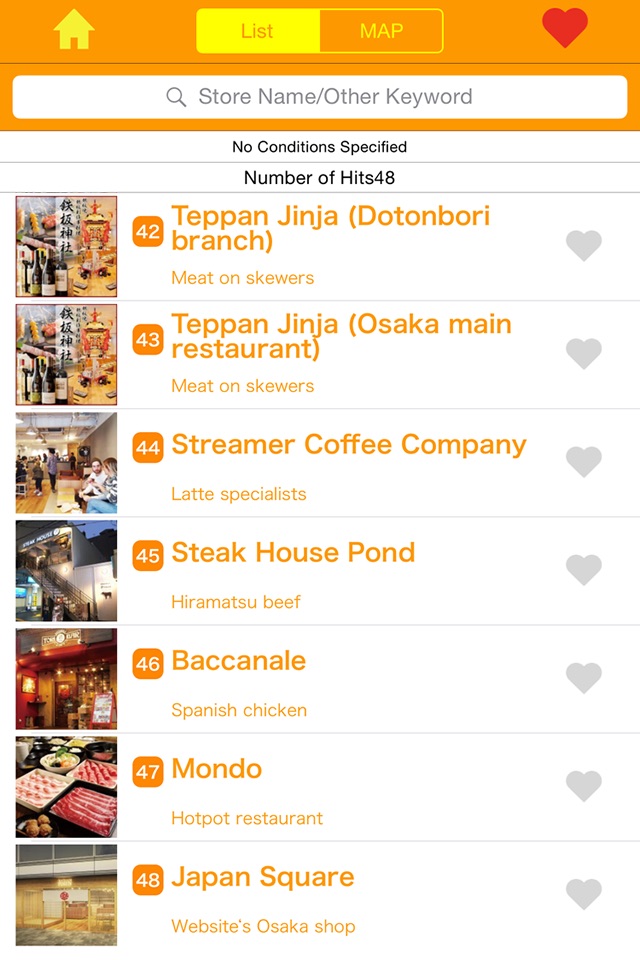Favorite Streamer Coffee Company

[x=584, y=461]
